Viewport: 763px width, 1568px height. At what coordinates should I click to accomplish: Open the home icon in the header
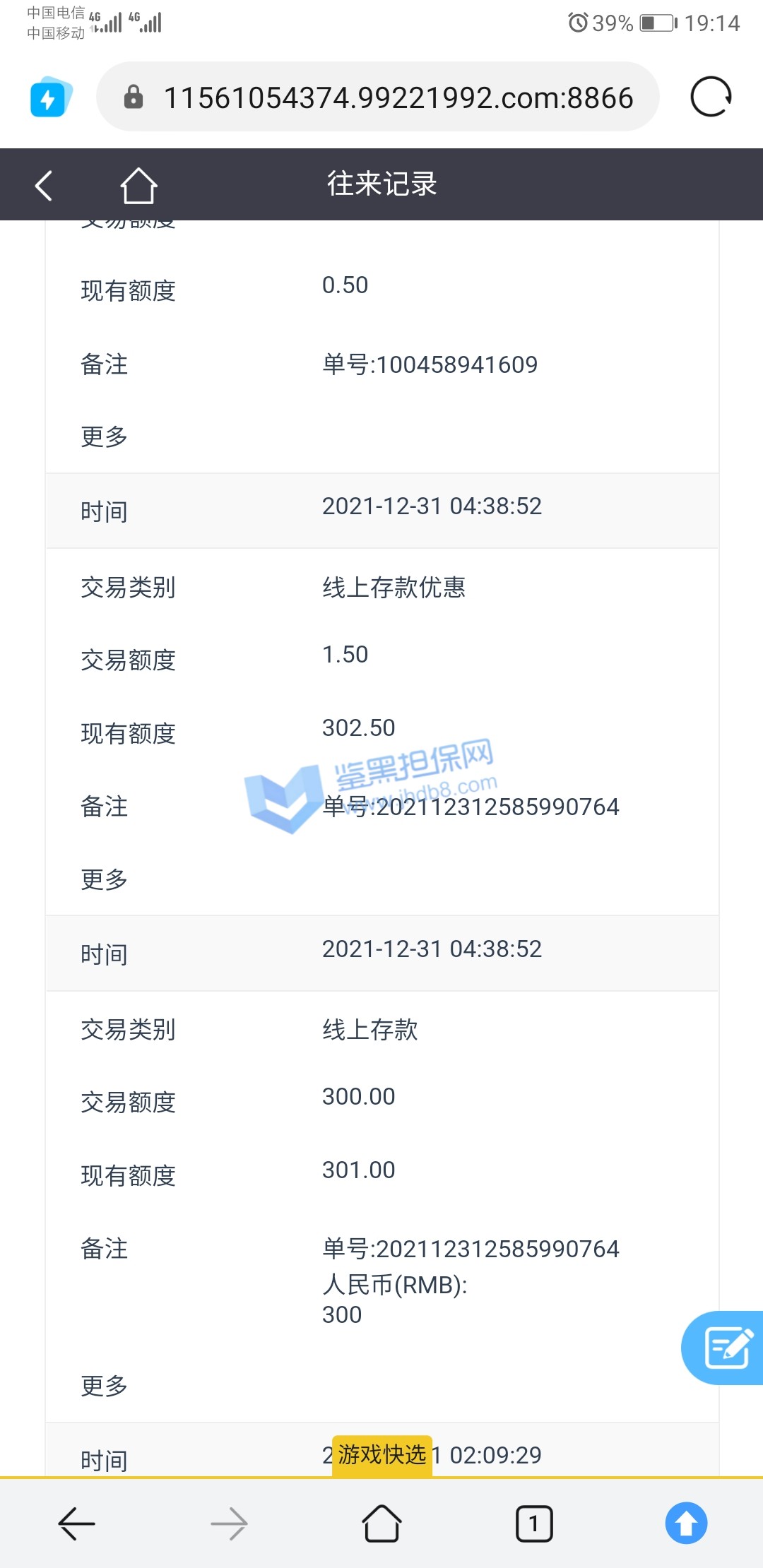pyautogui.click(x=138, y=186)
